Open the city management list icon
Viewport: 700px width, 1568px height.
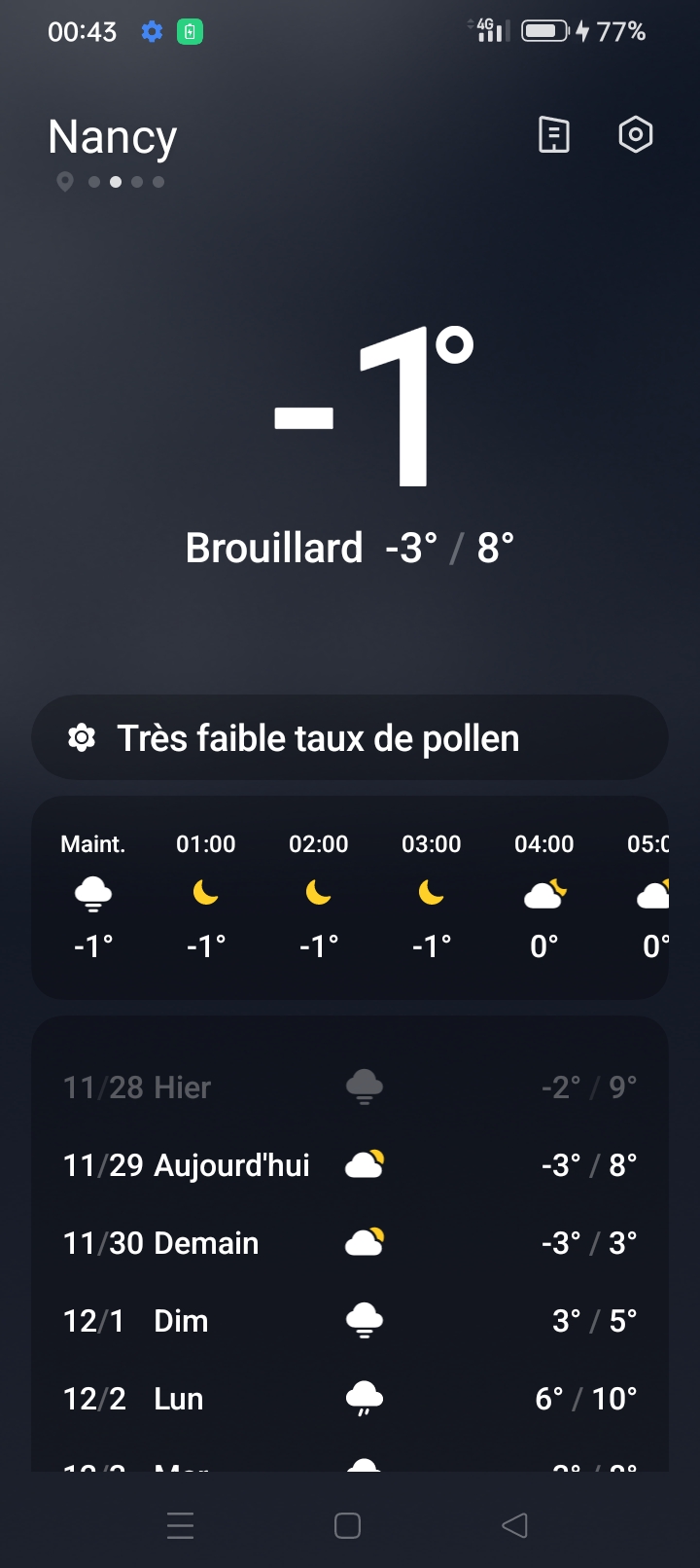554,134
